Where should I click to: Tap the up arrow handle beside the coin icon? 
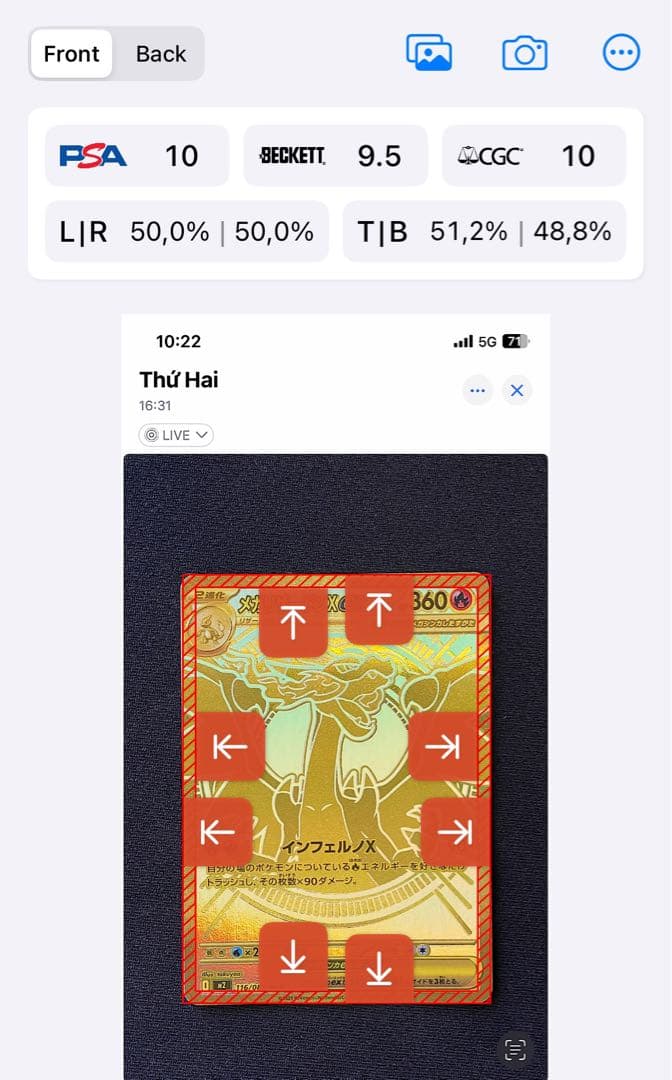pyautogui.click(x=293, y=623)
